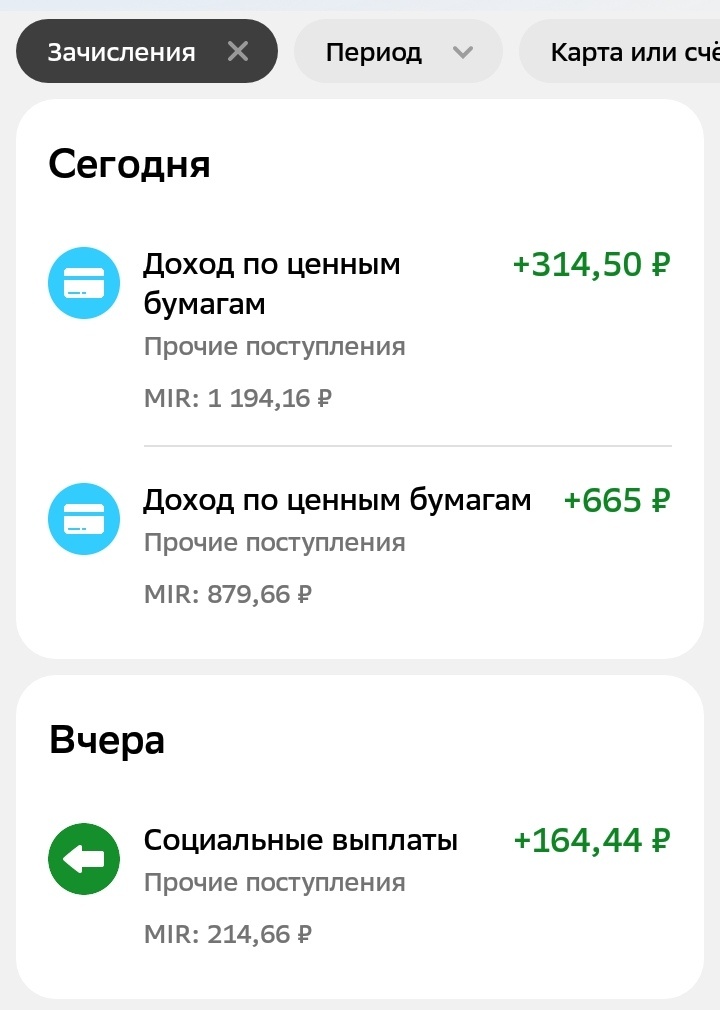Click the blue card icon next to first income
The height and width of the screenshot is (1010, 720).
[x=84, y=283]
